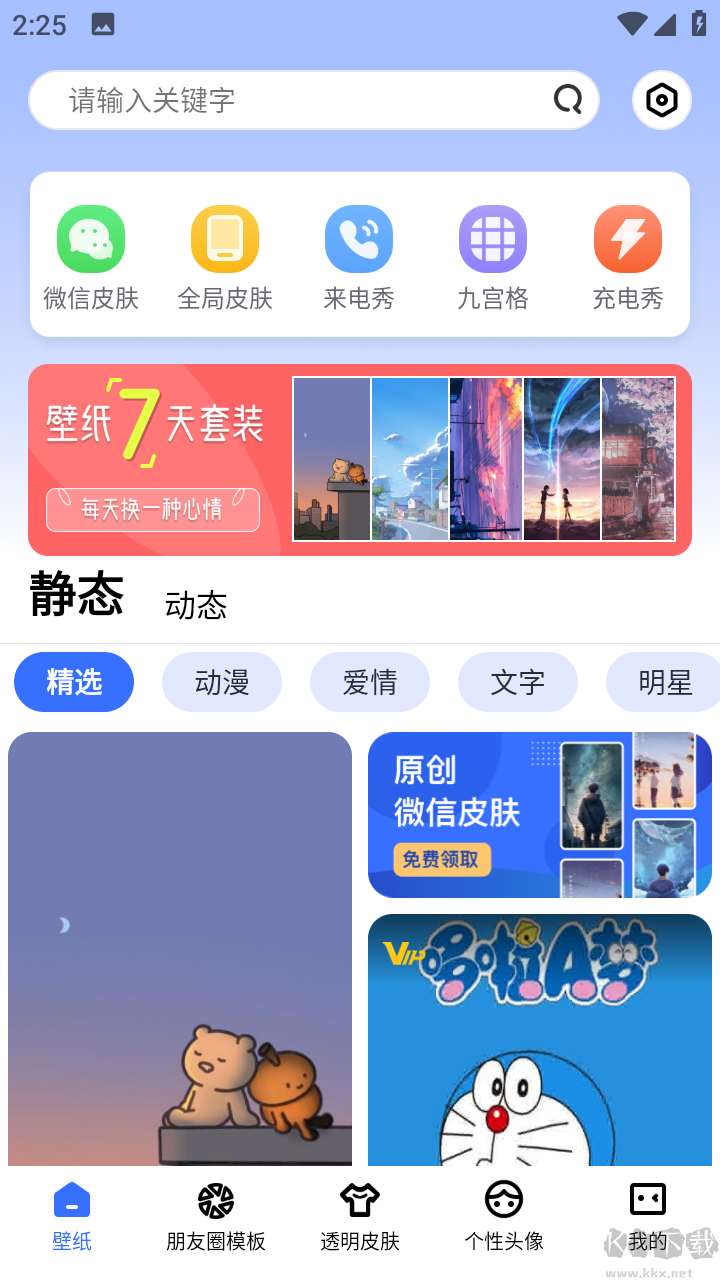Viewport: 720px width, 1280px height.
Task: Select the 动漫 category filter
Action: coord(222,682)
